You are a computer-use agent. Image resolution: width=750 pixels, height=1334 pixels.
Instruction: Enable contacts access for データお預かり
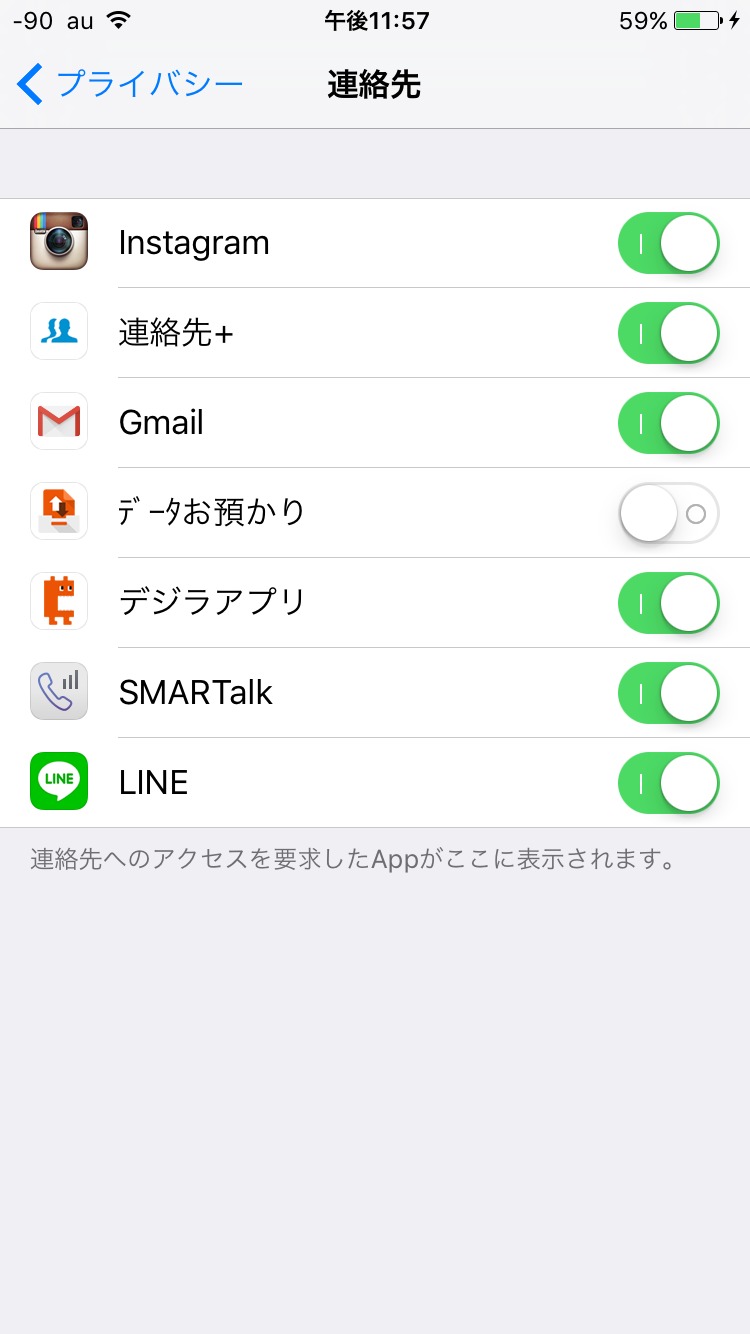(x=668, y=513)
